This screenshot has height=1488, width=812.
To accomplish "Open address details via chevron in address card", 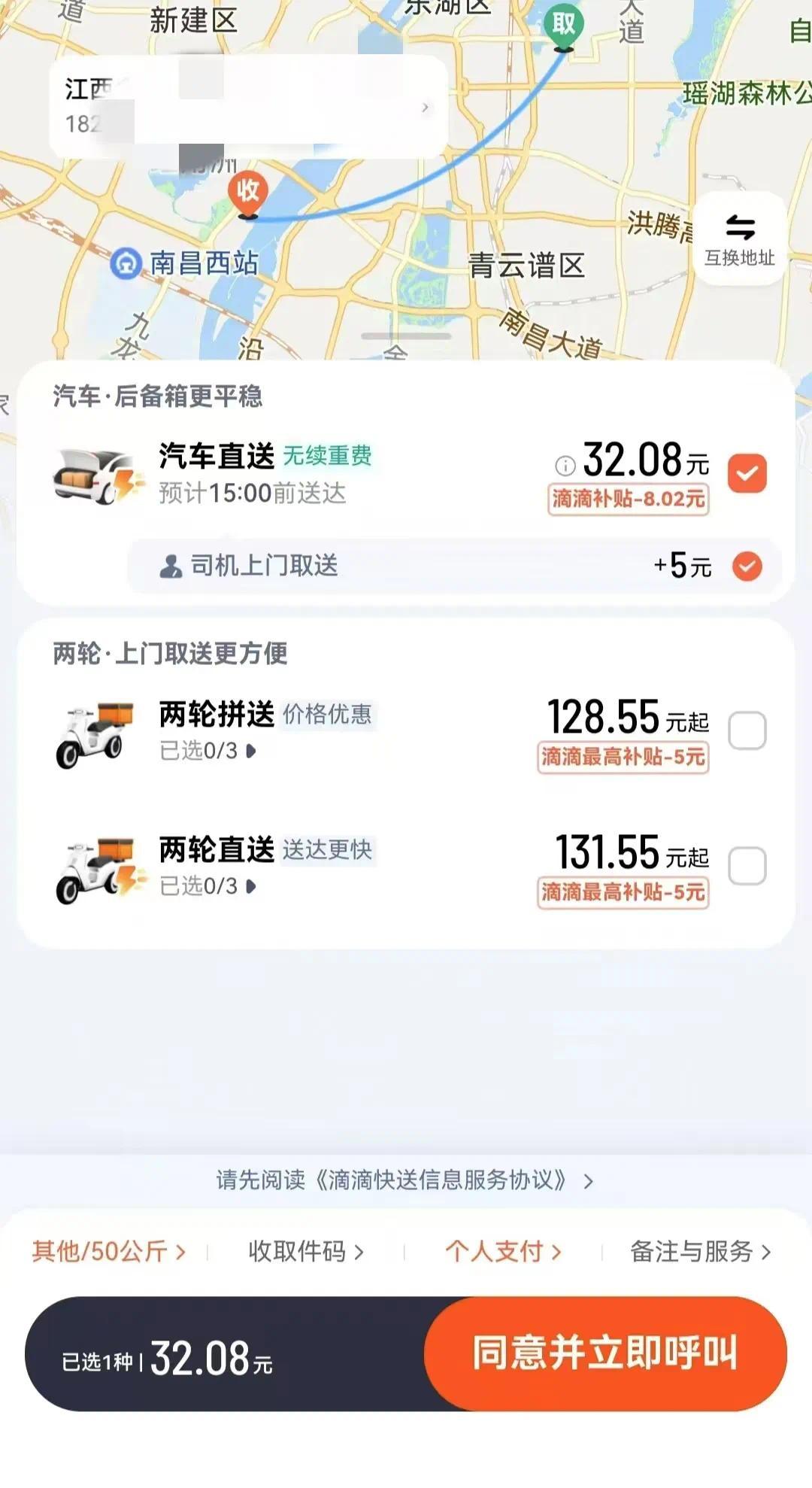I will point(425,107).
